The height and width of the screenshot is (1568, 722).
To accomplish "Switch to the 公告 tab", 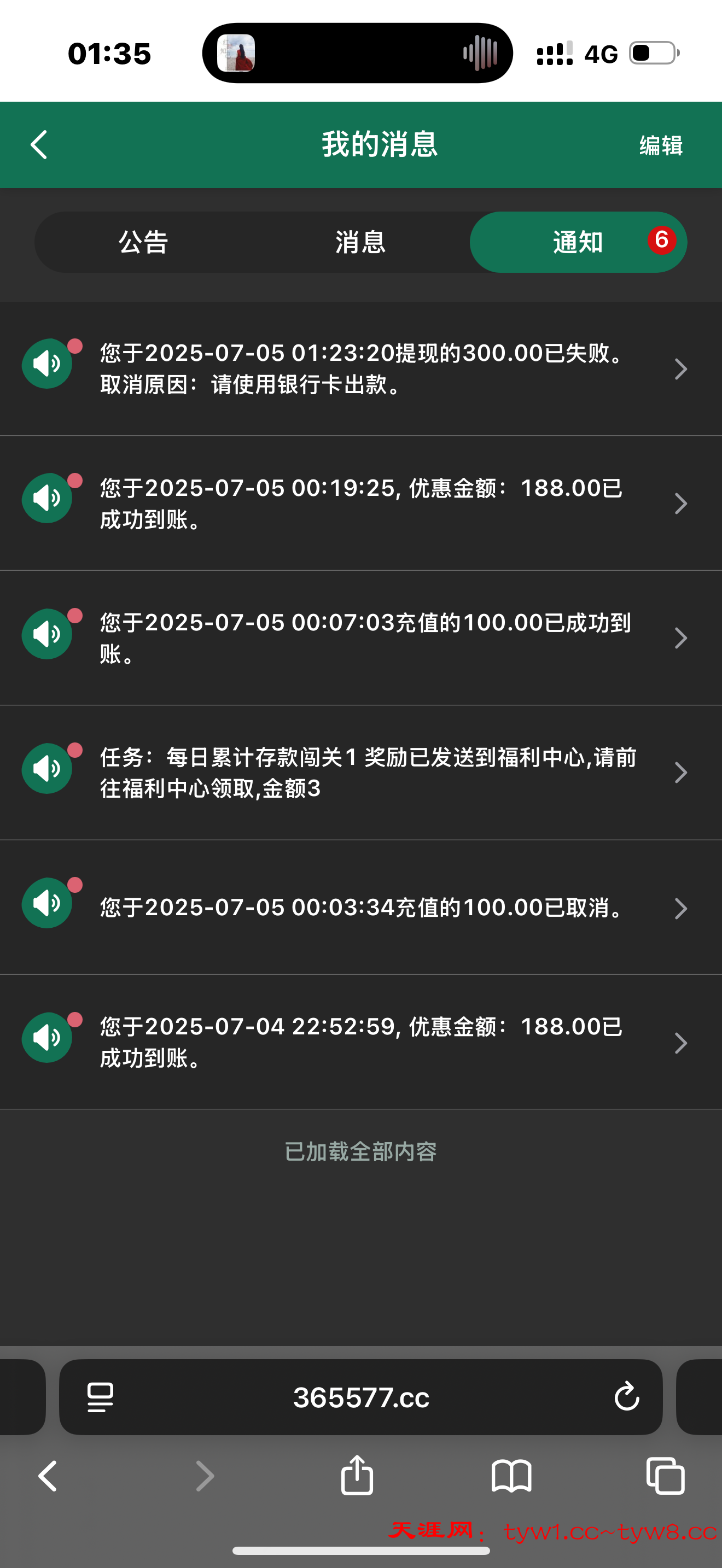I will click(x=143, y=242).
